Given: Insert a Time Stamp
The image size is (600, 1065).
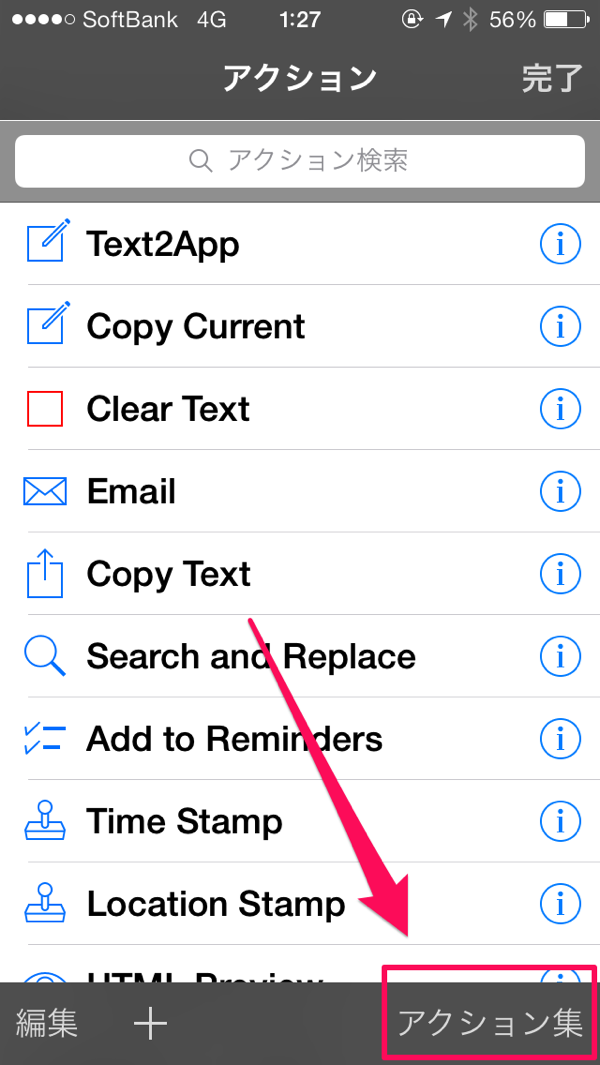Looking at the screenshot, I should coord(300,822).
